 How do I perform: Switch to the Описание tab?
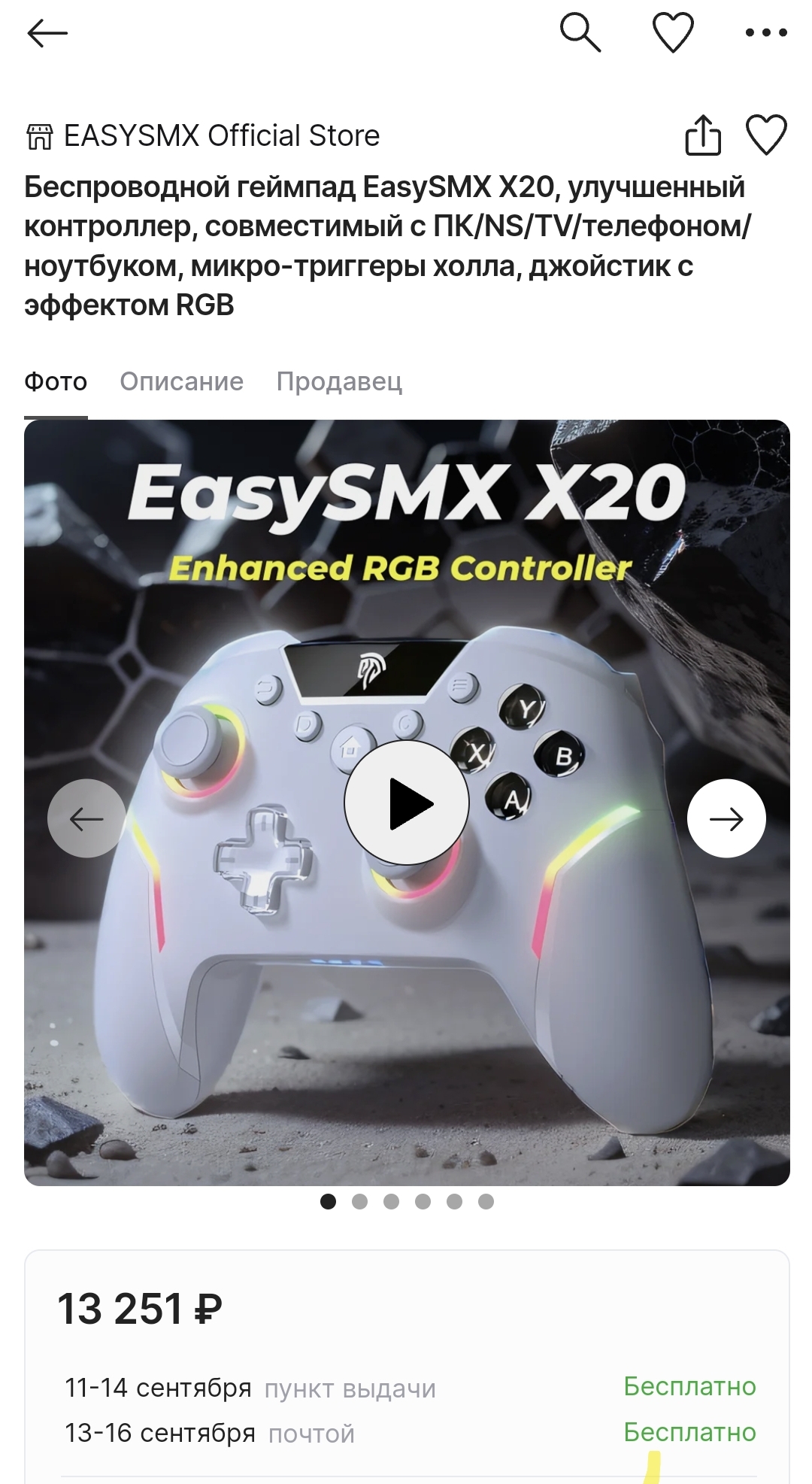(x=181, y=381)
